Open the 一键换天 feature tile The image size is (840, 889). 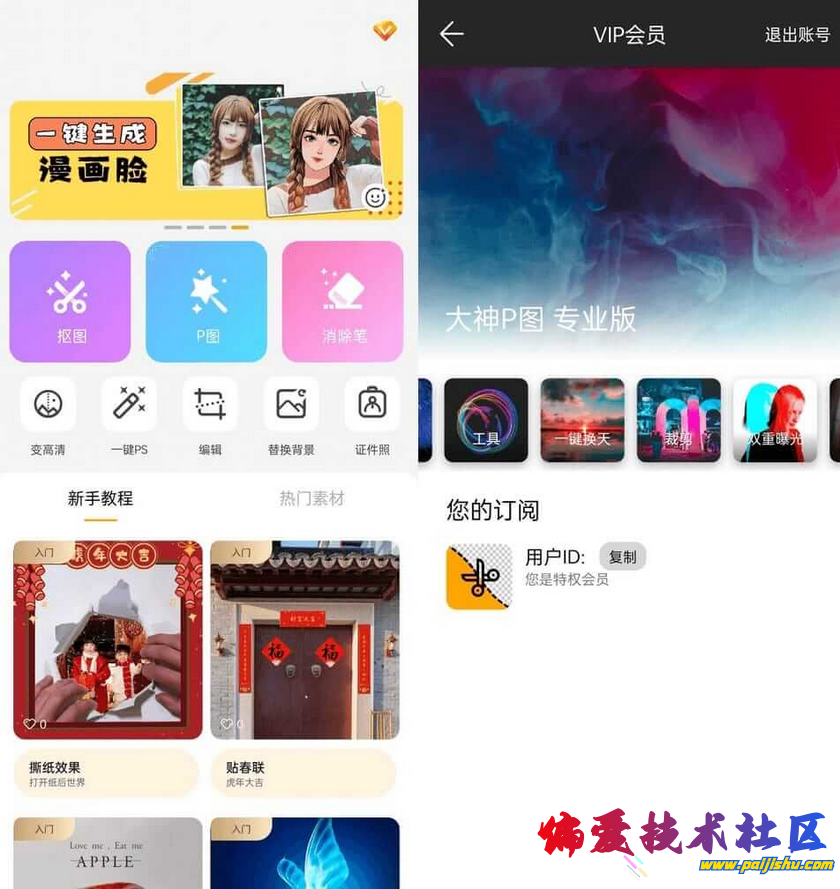pos(582,420)
